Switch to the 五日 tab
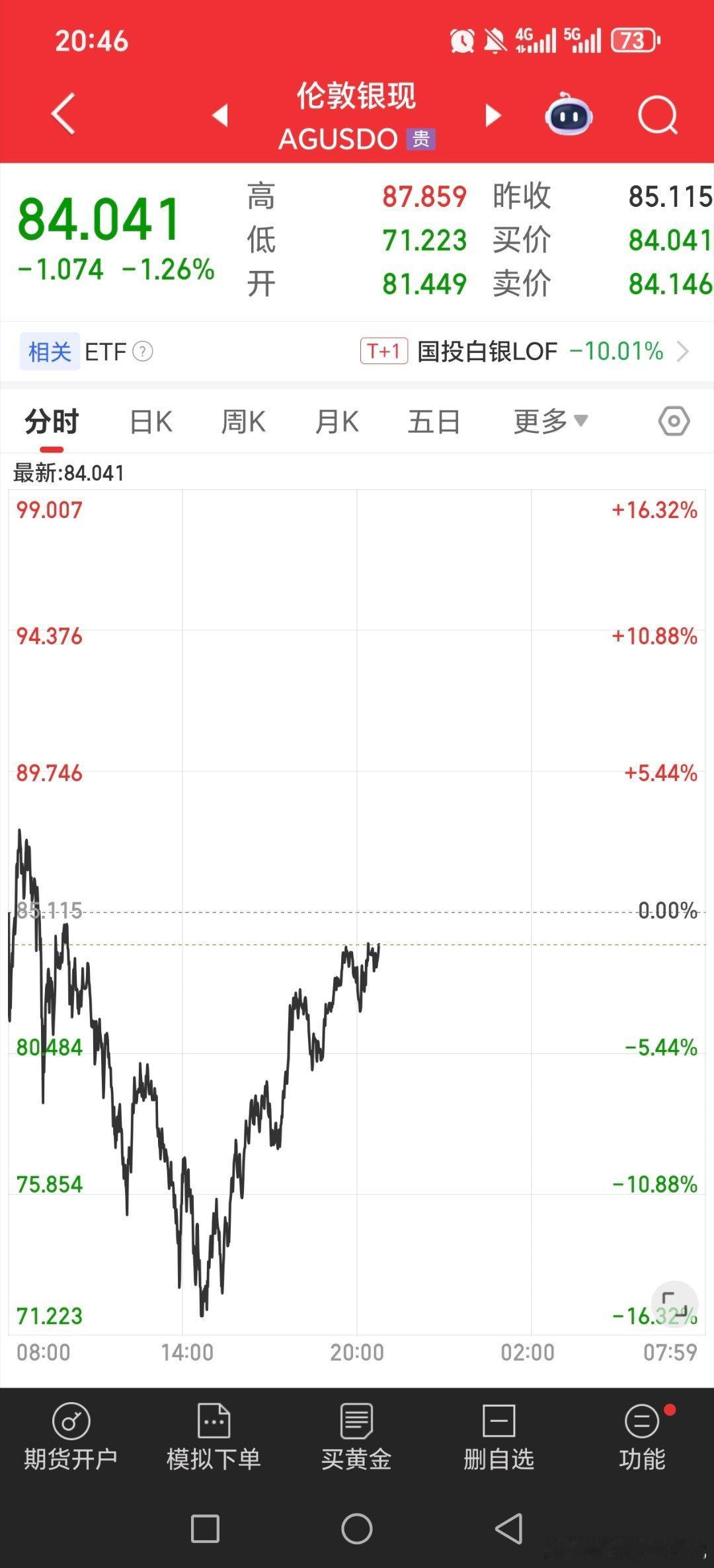Image resolution: width=714 pixels, height=1568 pixels. [433, 420]
